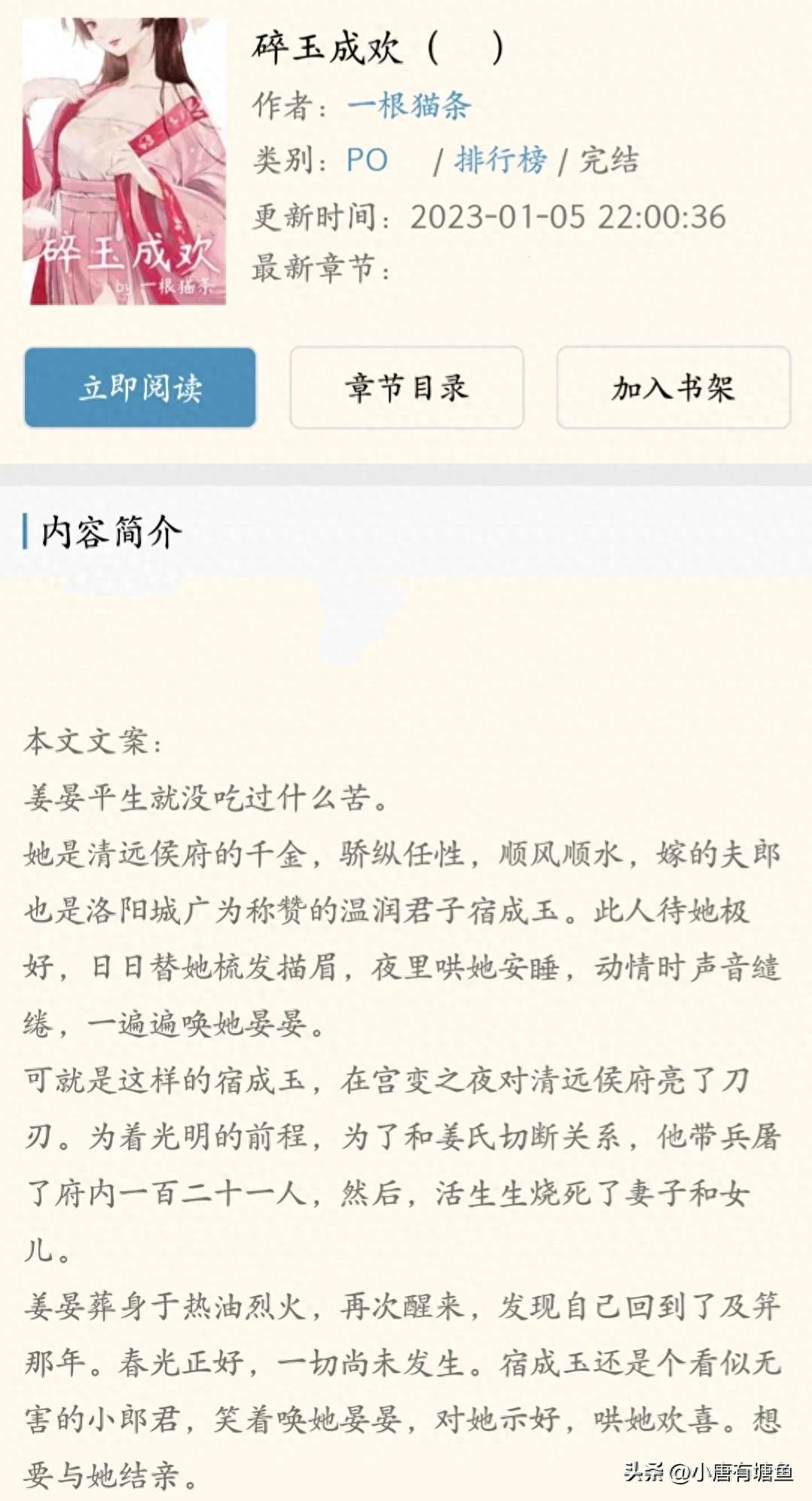This screenshot has height=1501, width=812.
Task: Open author 一根猫条's page
Action: [x=409, y=105]
